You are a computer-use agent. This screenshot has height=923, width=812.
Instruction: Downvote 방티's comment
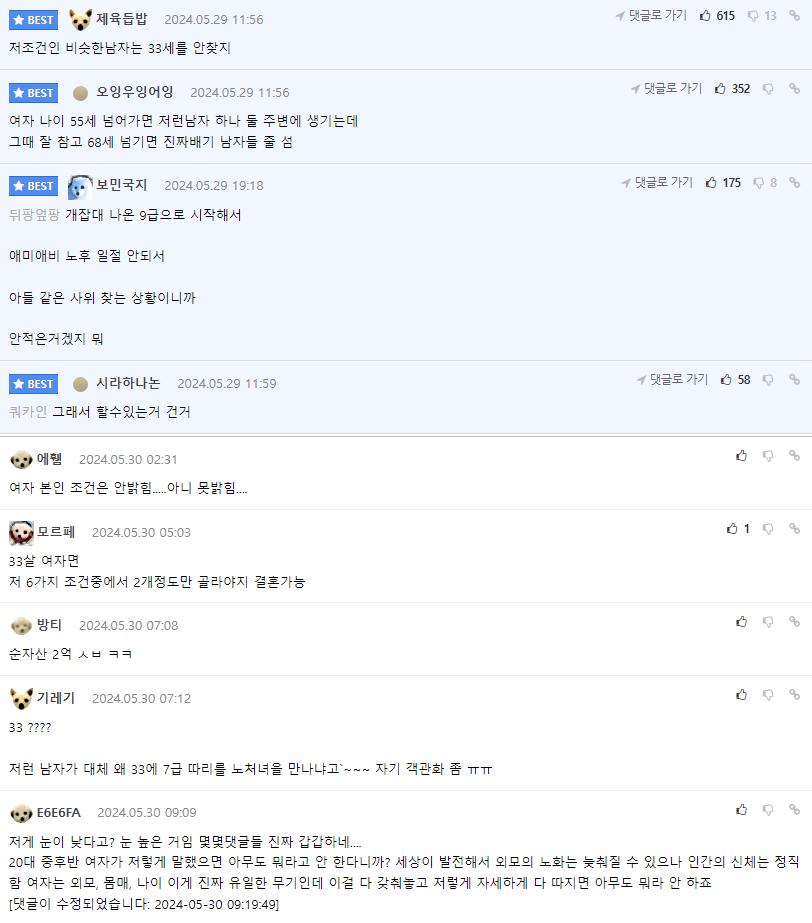(768, 621)
